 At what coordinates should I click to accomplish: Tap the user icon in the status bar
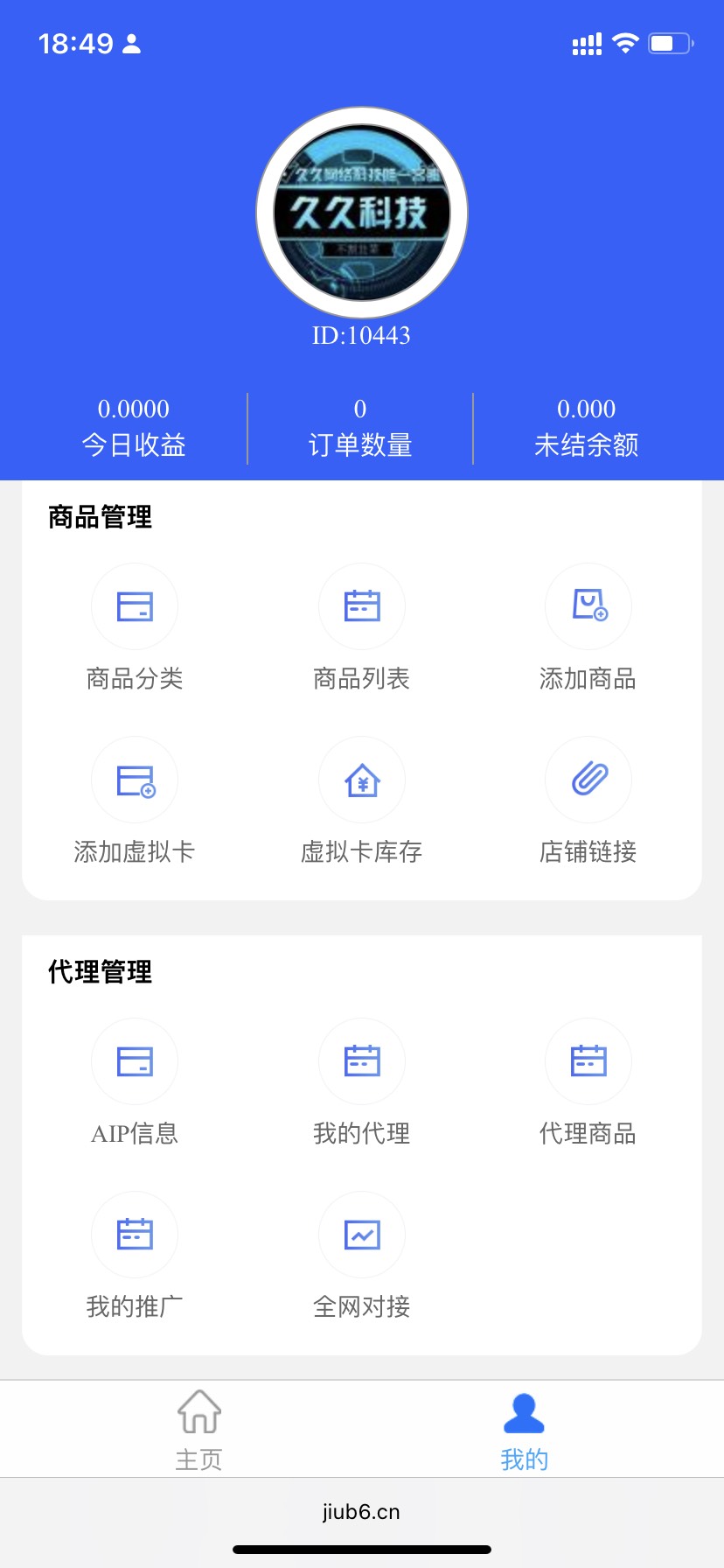133,44
